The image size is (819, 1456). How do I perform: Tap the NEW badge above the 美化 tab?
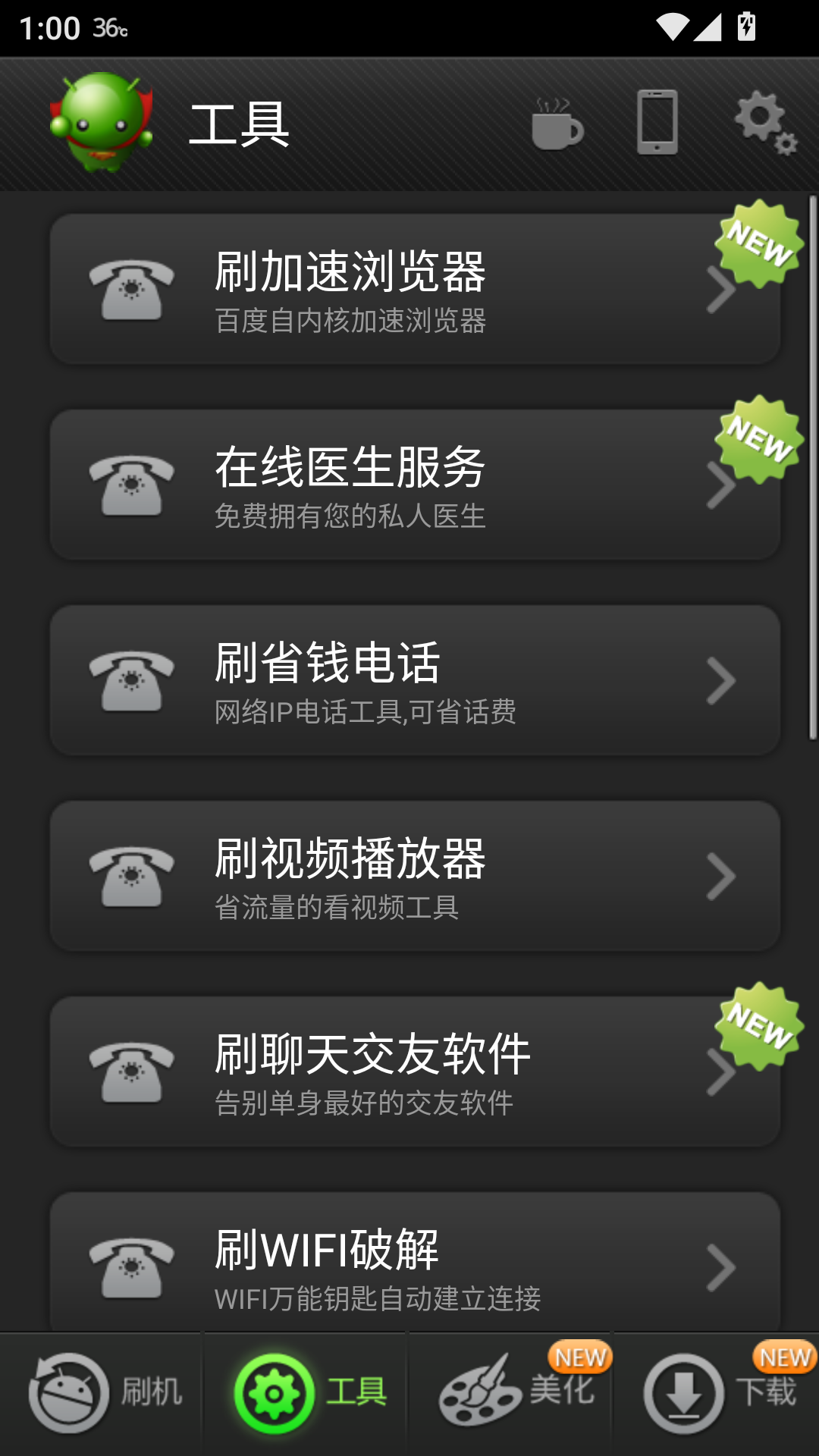pyautogui.click(x=580, y=1354)
